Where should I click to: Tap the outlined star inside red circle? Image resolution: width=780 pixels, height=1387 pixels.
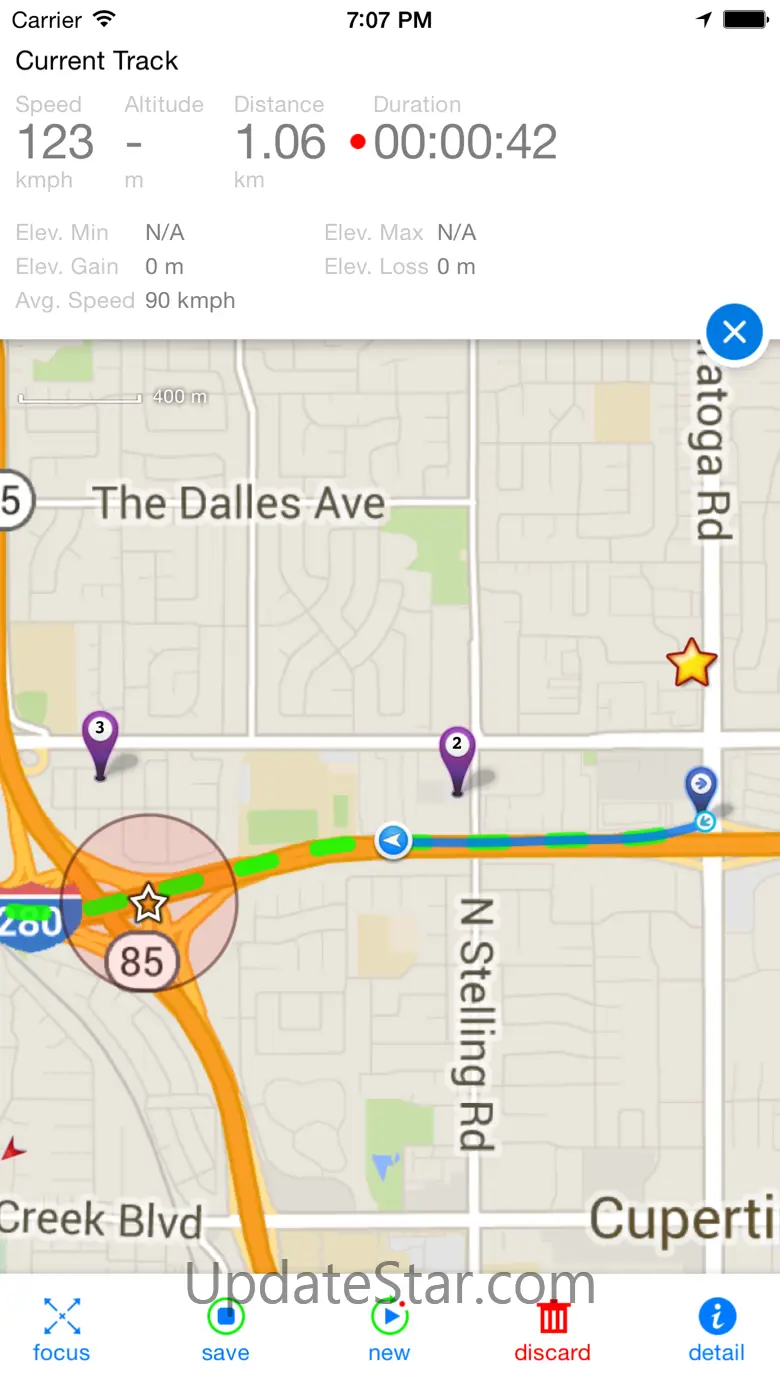148,903
